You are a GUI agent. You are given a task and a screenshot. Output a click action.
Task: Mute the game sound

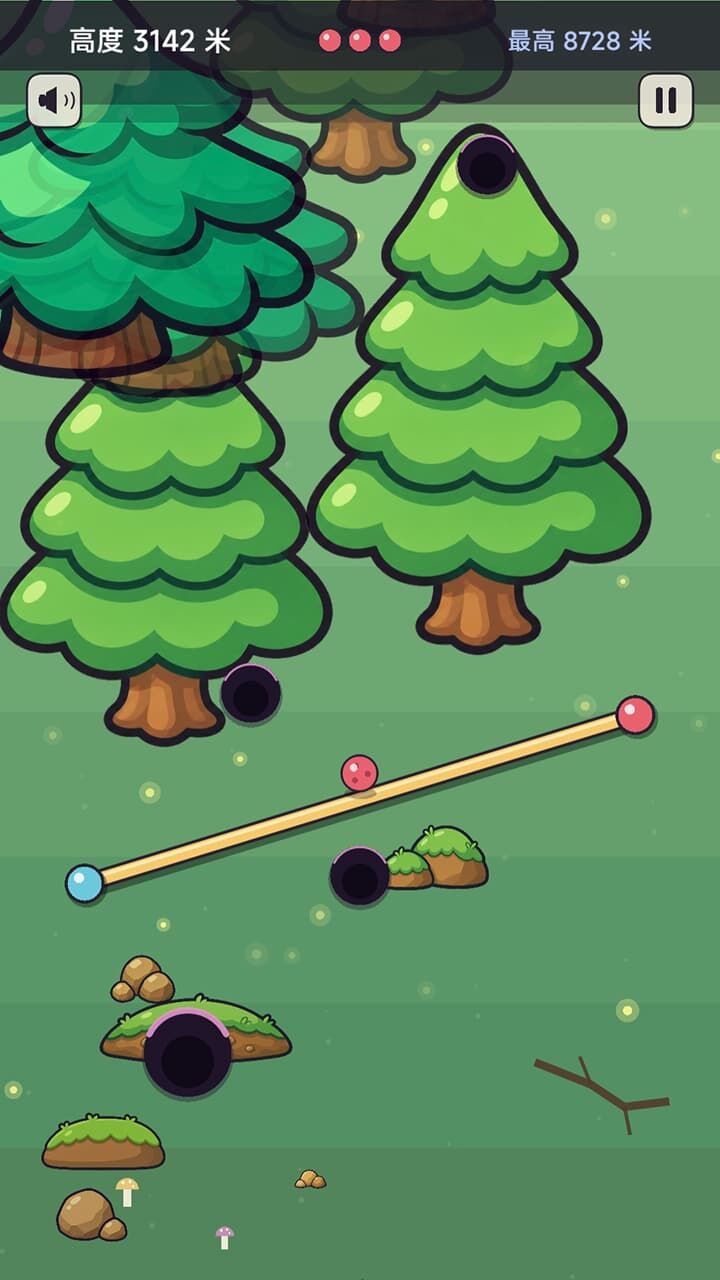click(54, 100)
